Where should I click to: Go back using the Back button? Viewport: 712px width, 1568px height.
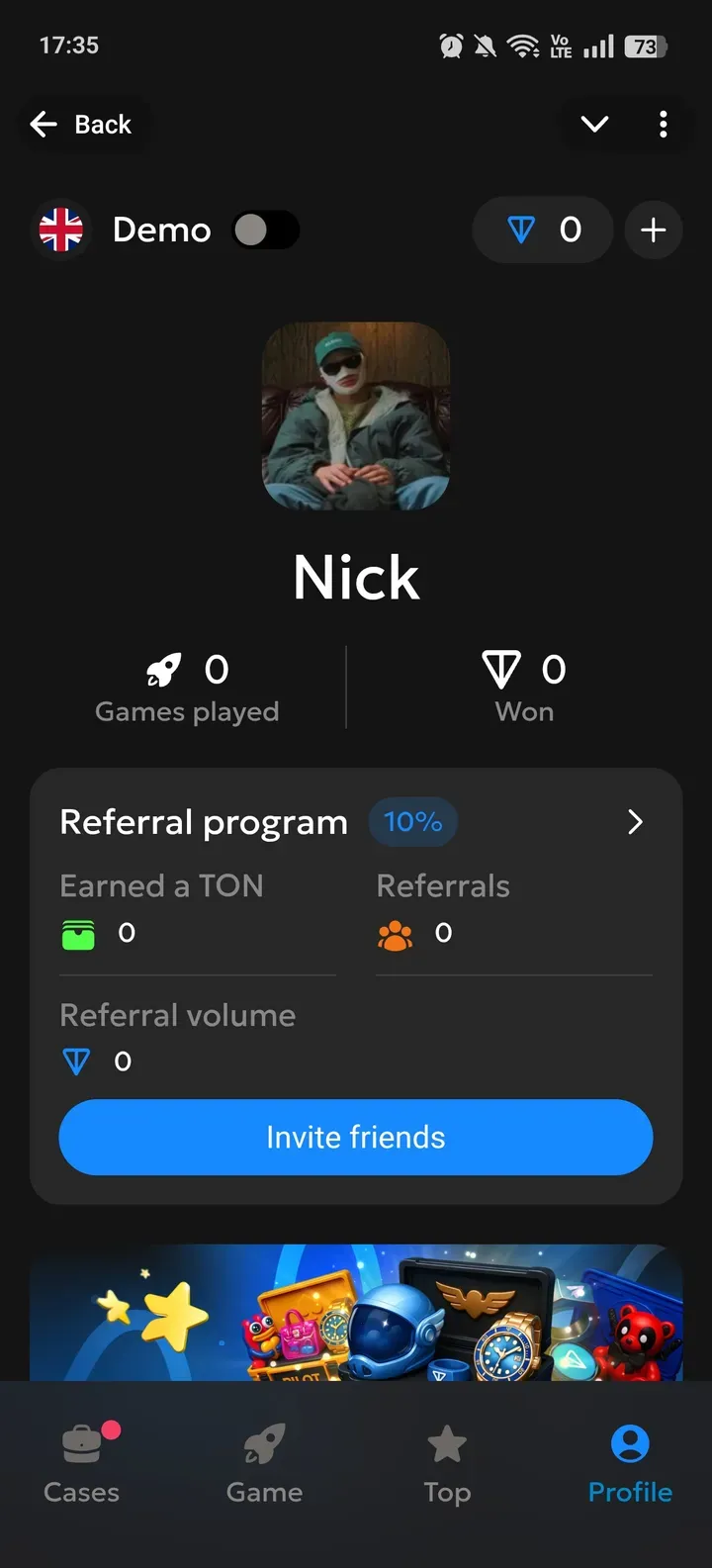[82, 125]
